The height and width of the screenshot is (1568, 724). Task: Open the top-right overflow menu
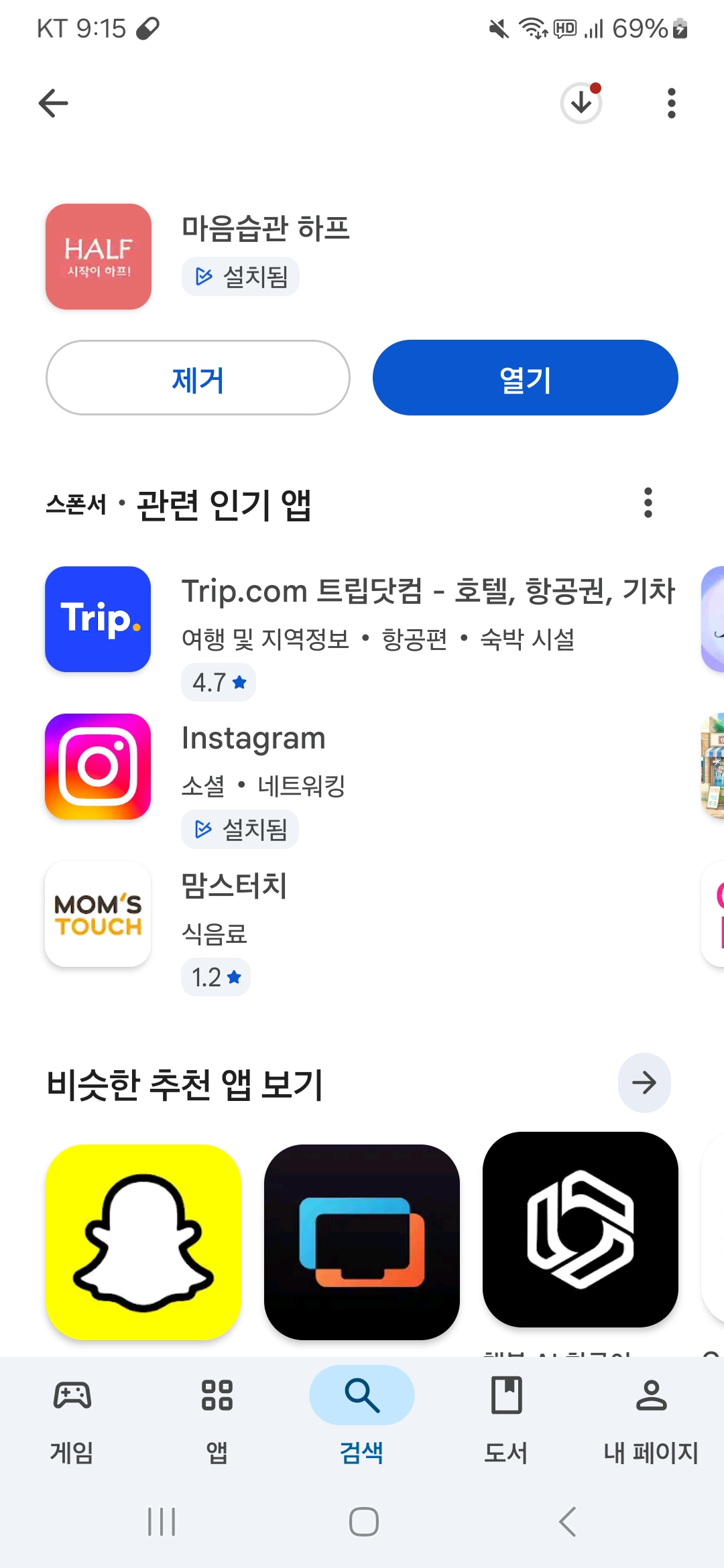coord(671,103)
